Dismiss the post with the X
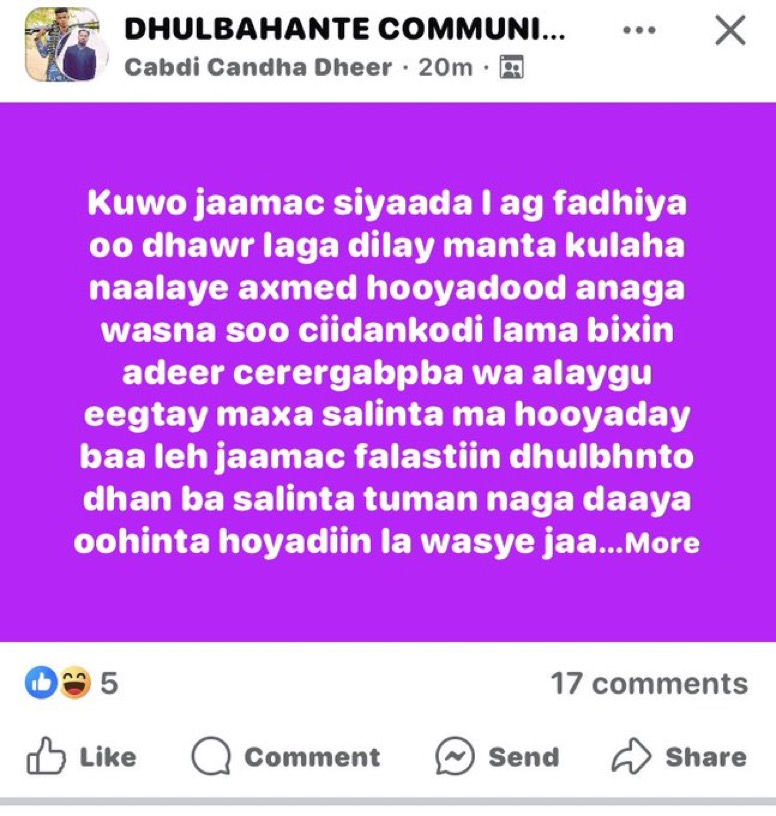 point(731,31)
